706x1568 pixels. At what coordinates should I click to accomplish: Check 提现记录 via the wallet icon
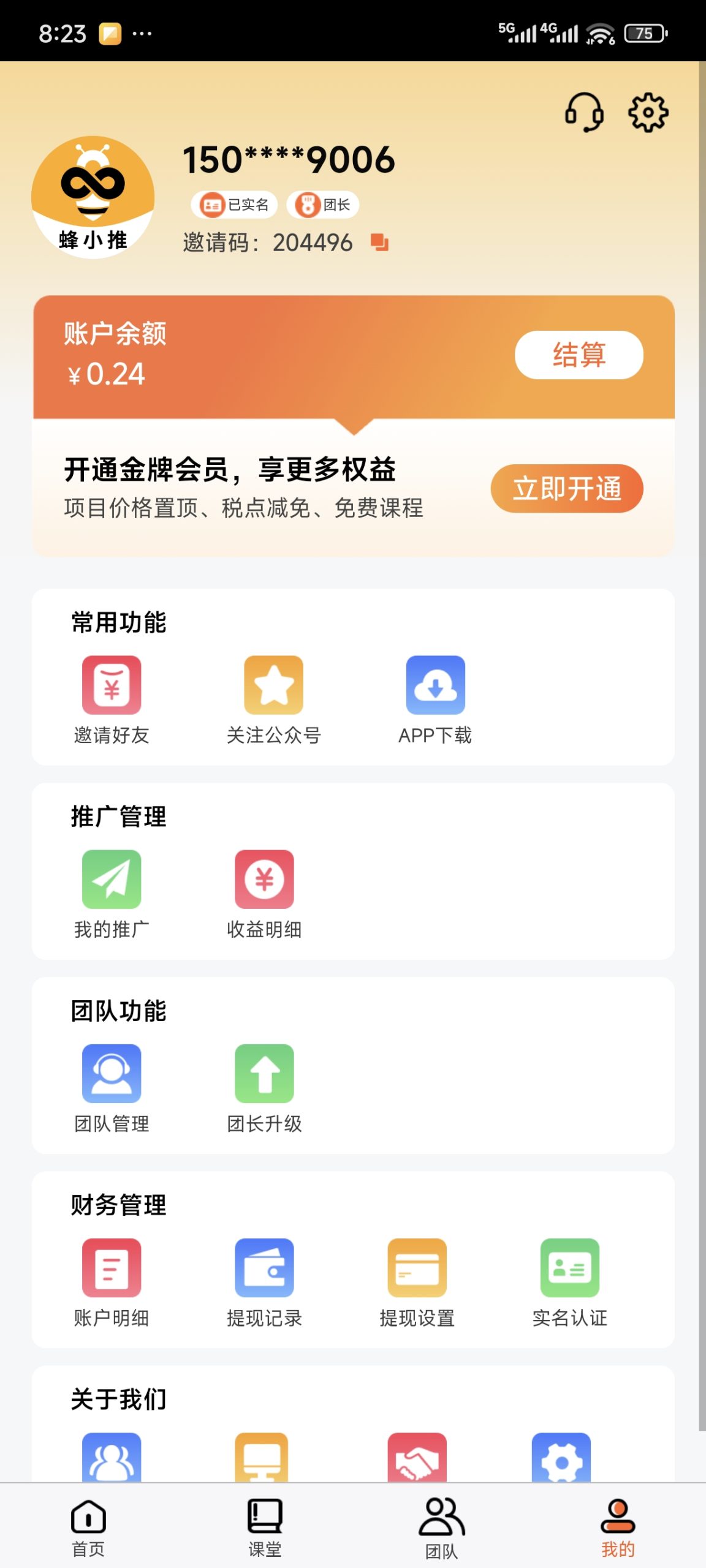(x=264, y=1268)
